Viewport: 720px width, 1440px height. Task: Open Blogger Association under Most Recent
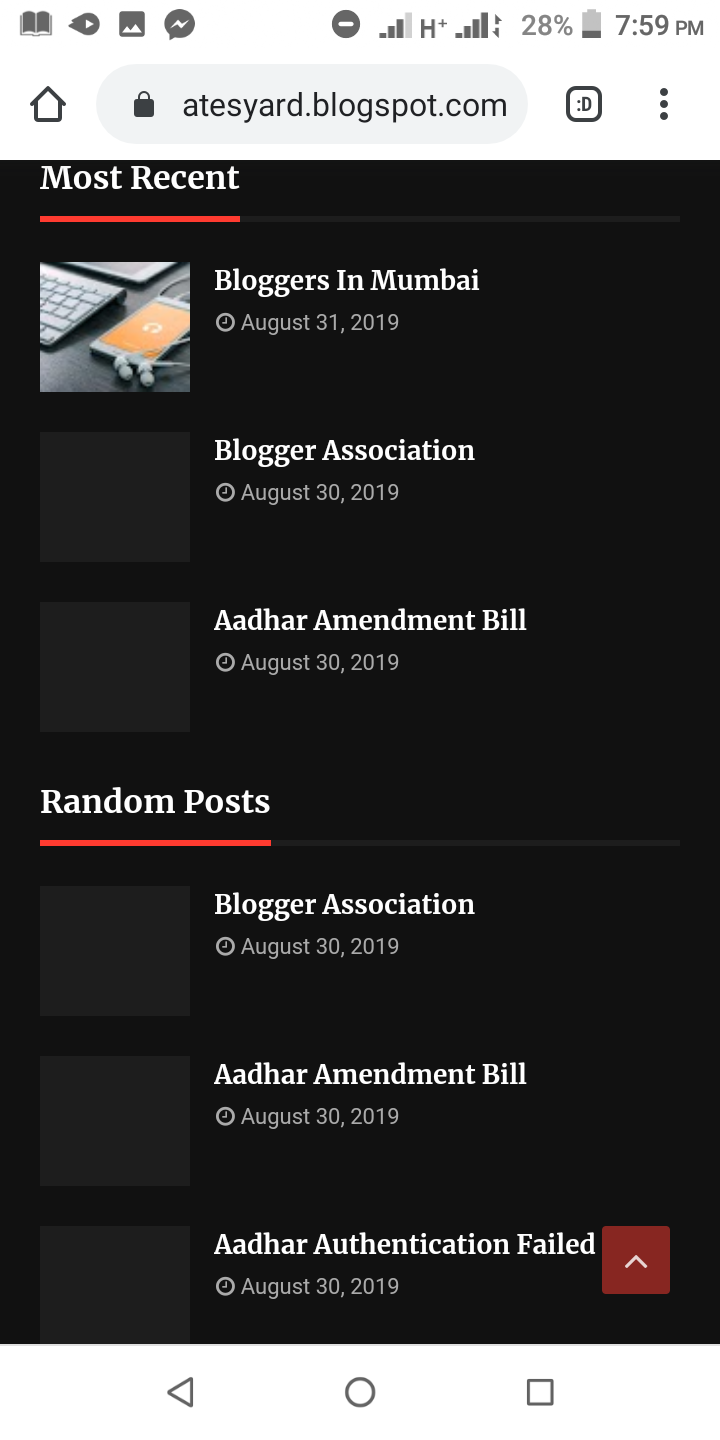coord(344,450)
